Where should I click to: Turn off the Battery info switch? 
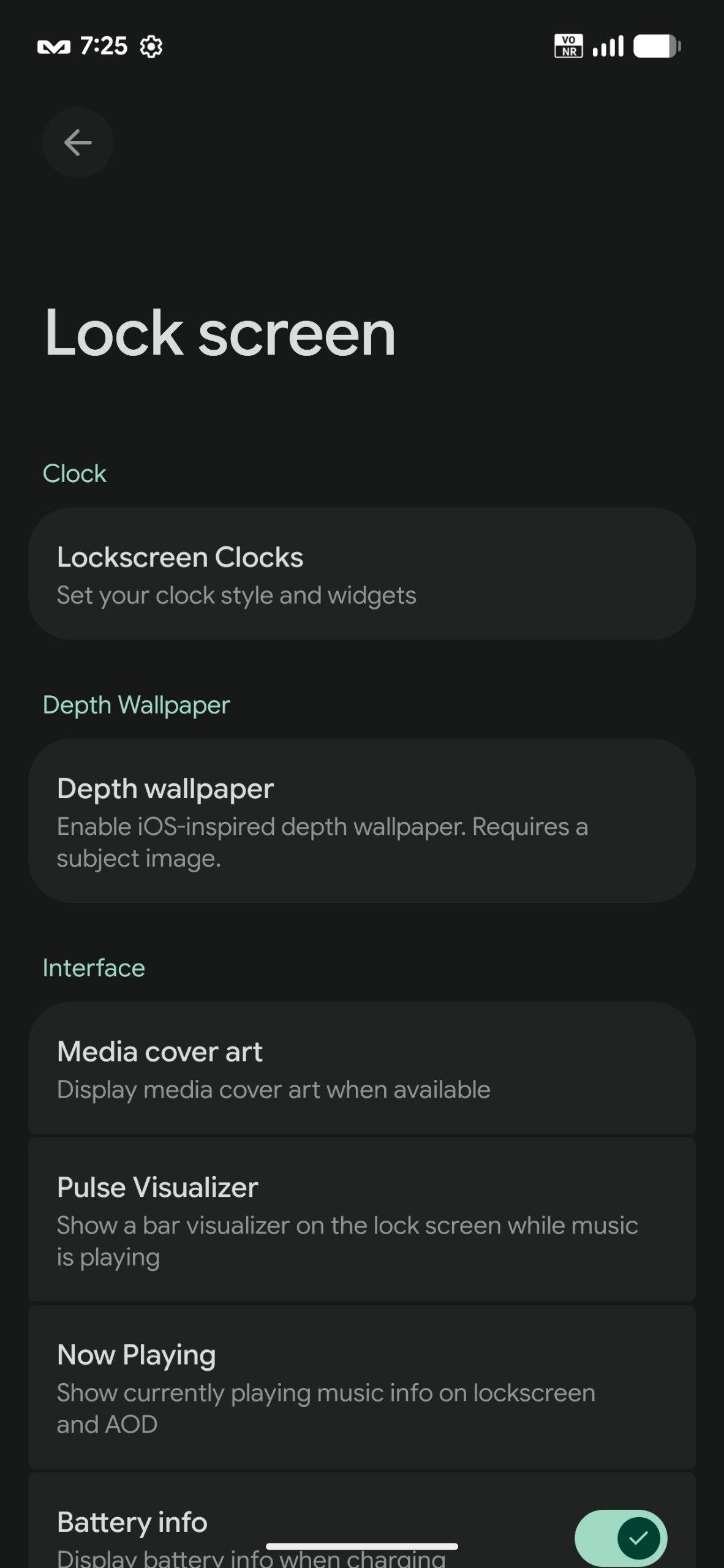pos(620,1537)
